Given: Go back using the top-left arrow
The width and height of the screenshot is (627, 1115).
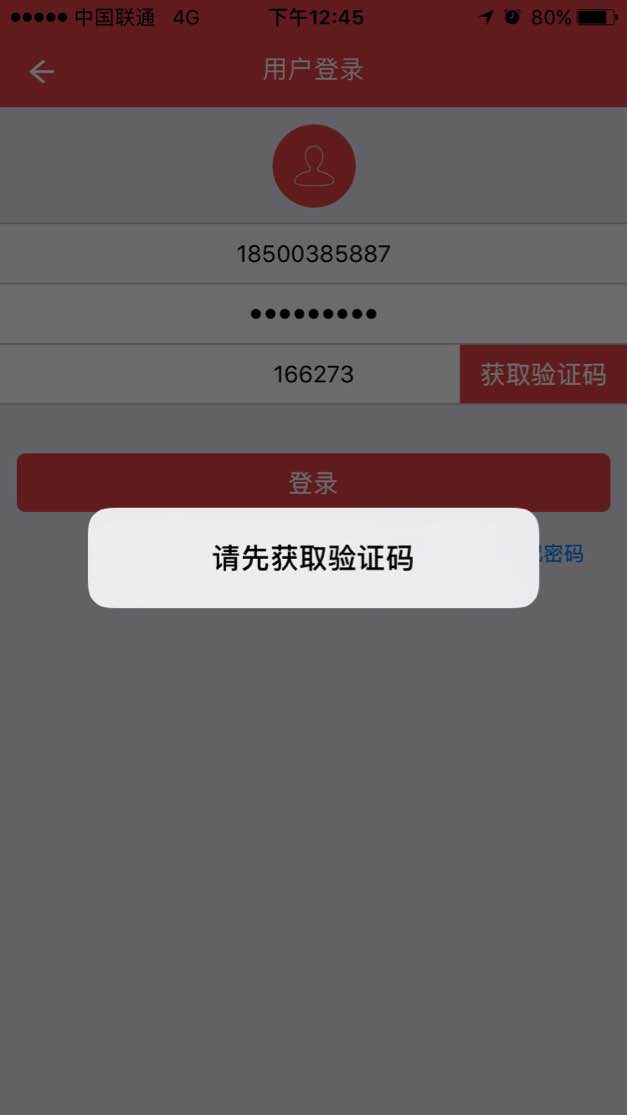Looking at the screenshot, I should [41, 71].
